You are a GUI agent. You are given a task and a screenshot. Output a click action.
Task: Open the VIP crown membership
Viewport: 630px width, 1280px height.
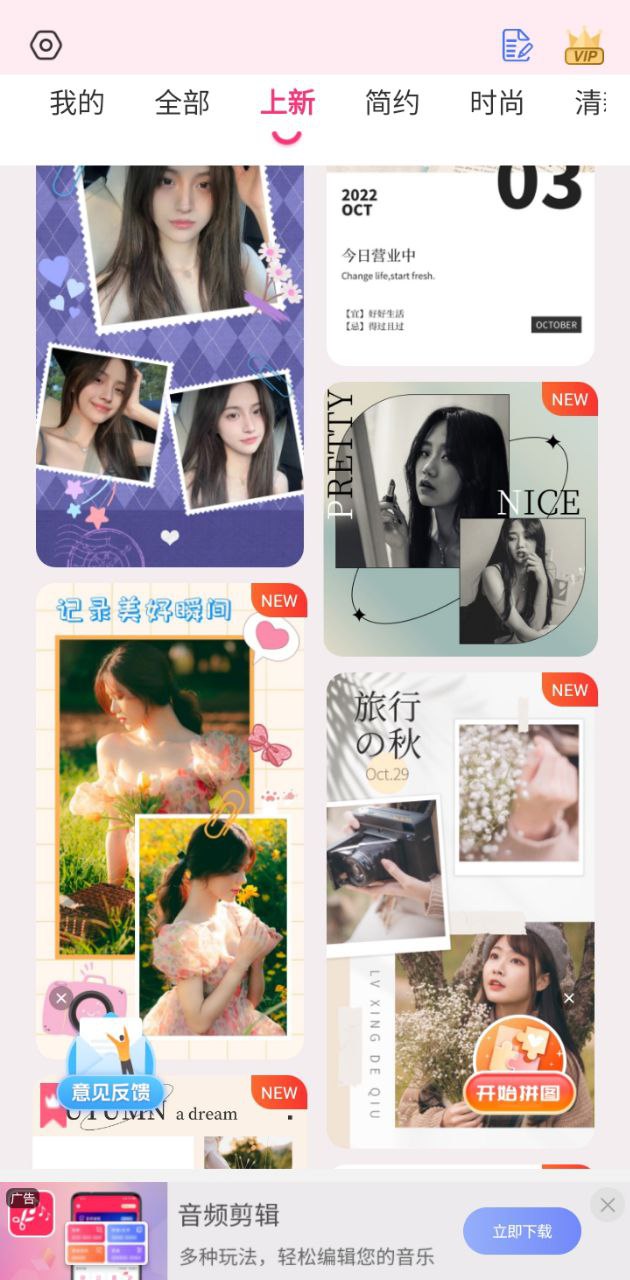pos(584,47)
